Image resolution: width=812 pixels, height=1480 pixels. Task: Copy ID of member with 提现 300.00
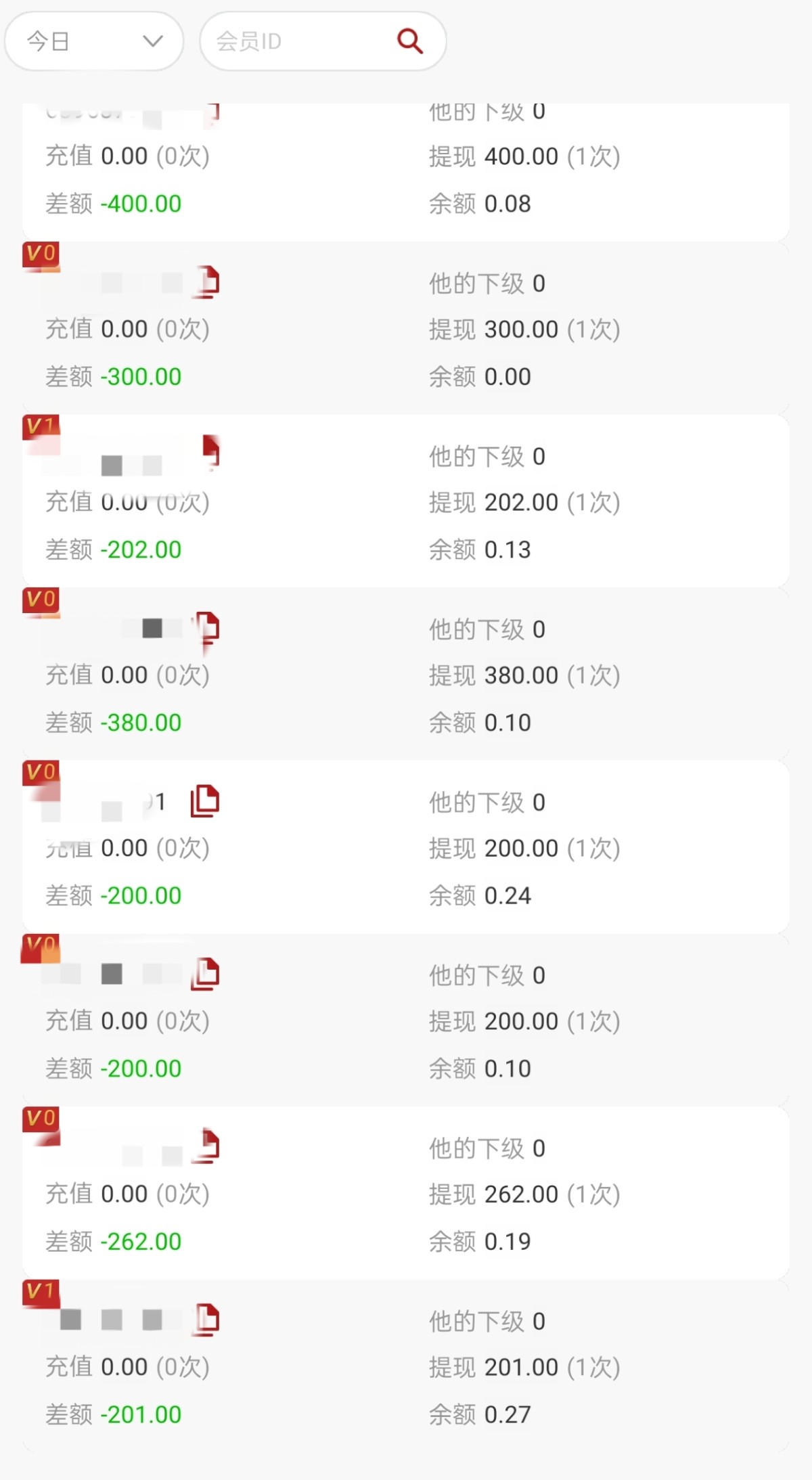[207, 282]
